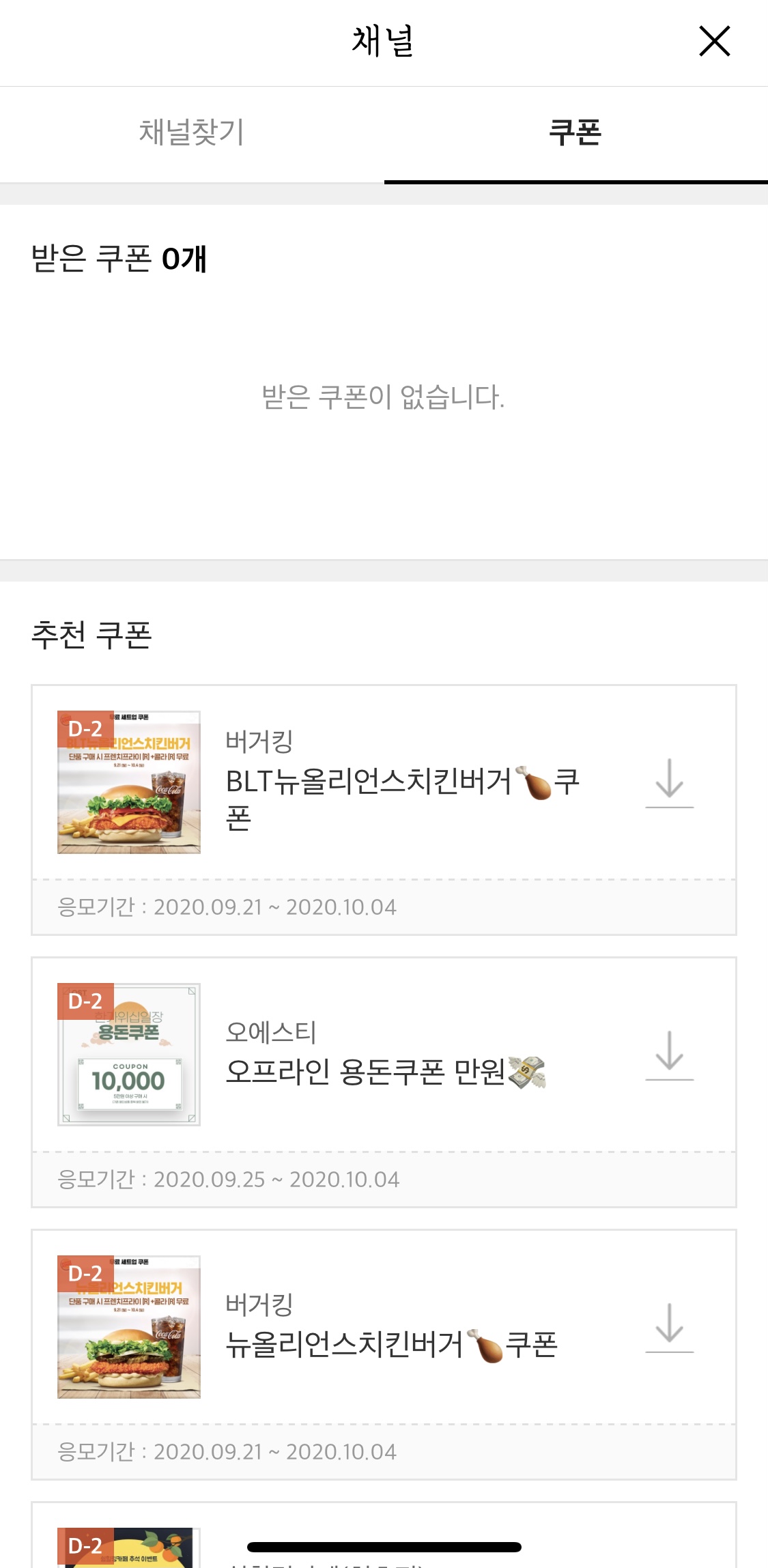Switch to the 채널찾기 tab
The width and height of the screenshot is (768, 1568).
click(x=192, y=132)
